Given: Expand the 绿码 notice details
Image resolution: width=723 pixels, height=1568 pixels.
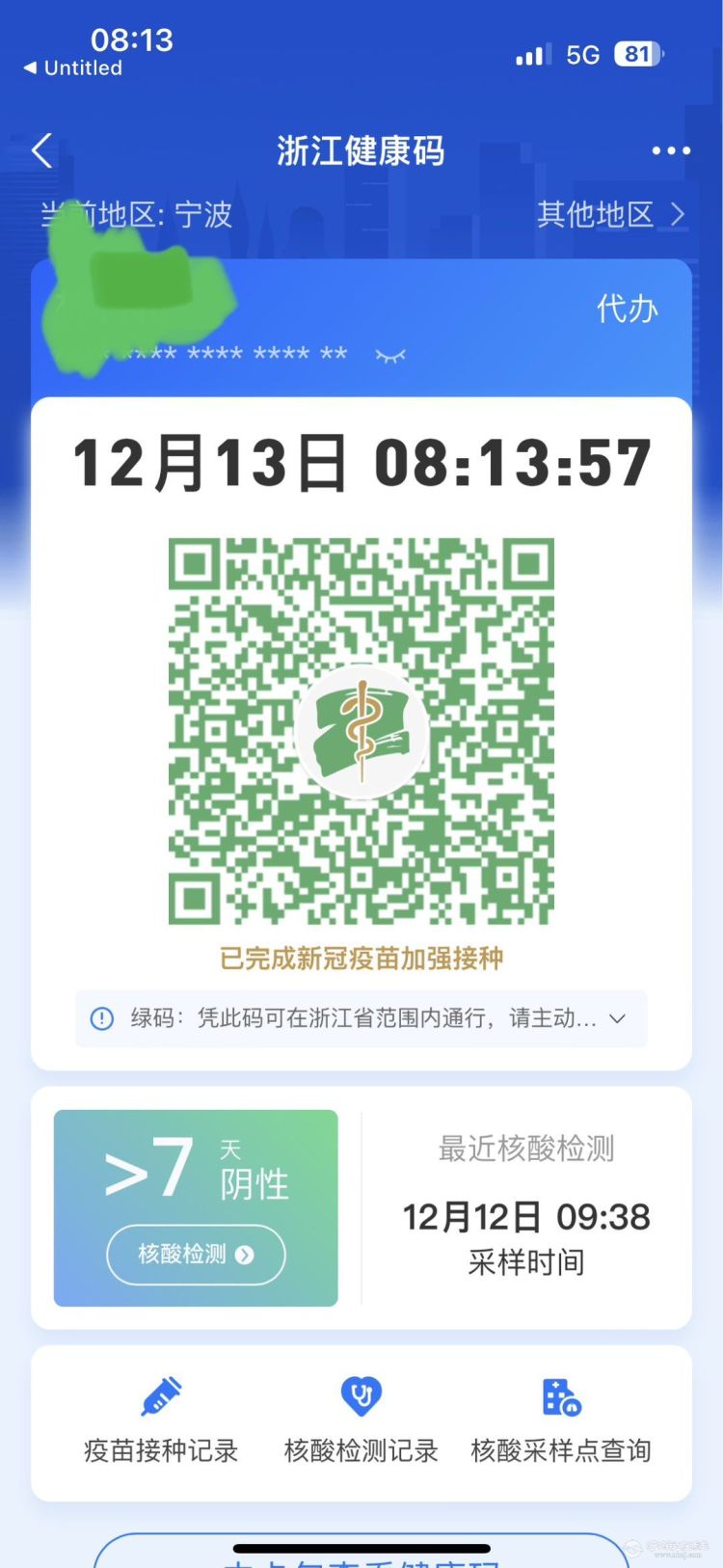Looking at the screenshot, I should (618, 1018).
